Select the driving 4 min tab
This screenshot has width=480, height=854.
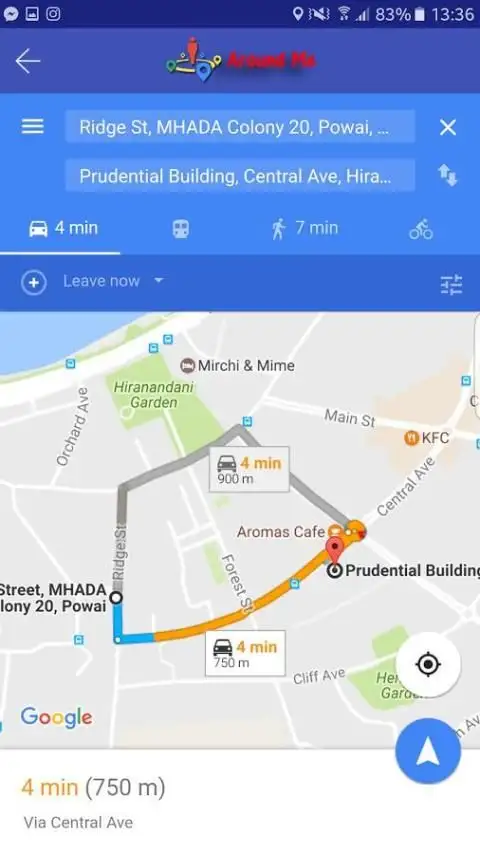[x=63, y=228]
